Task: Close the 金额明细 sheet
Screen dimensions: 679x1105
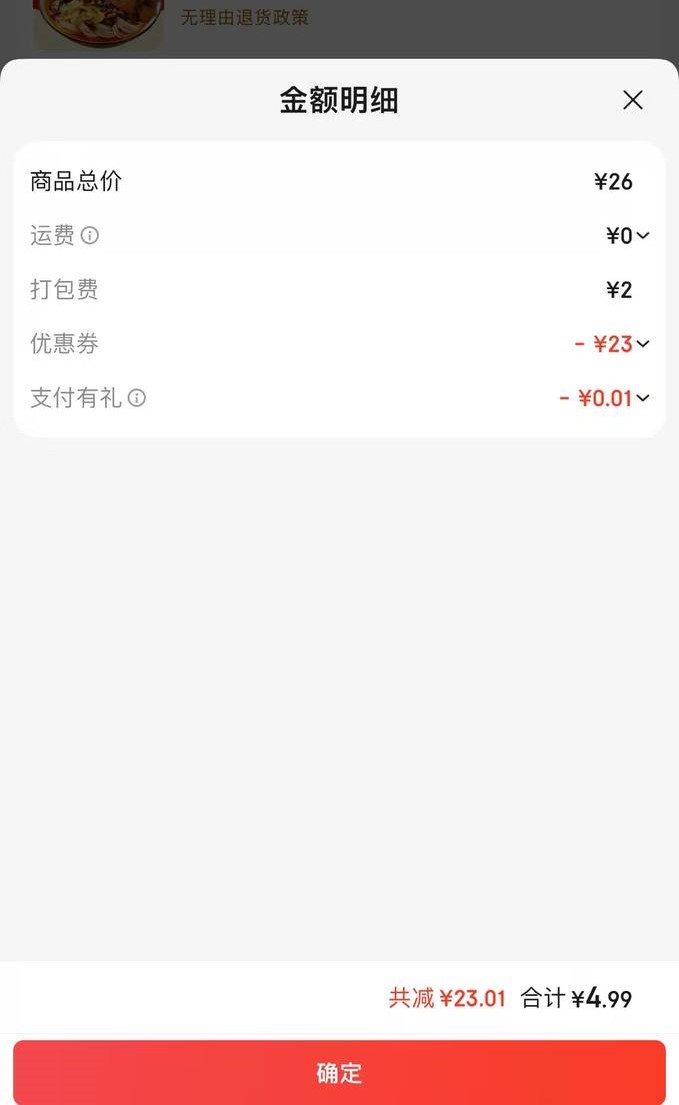Action: (x=632, y=100)
